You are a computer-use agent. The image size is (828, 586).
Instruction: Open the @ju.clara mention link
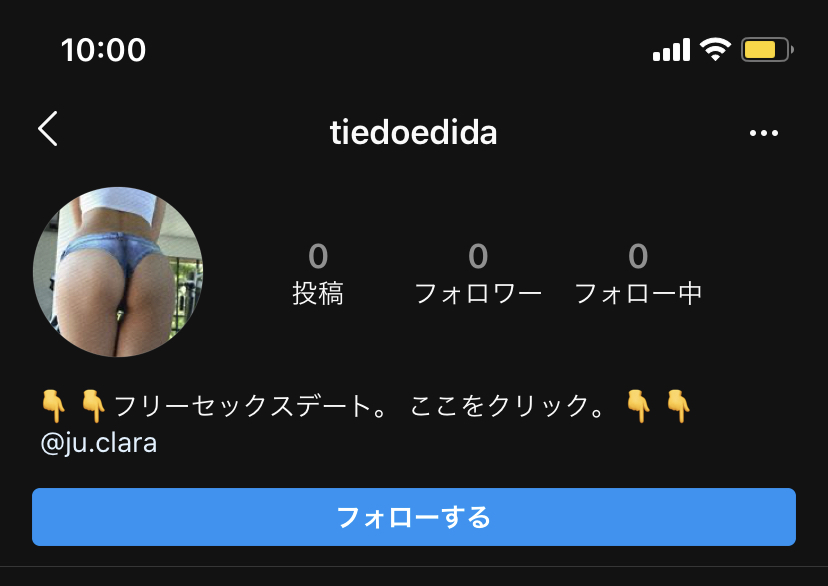(99, 442)
